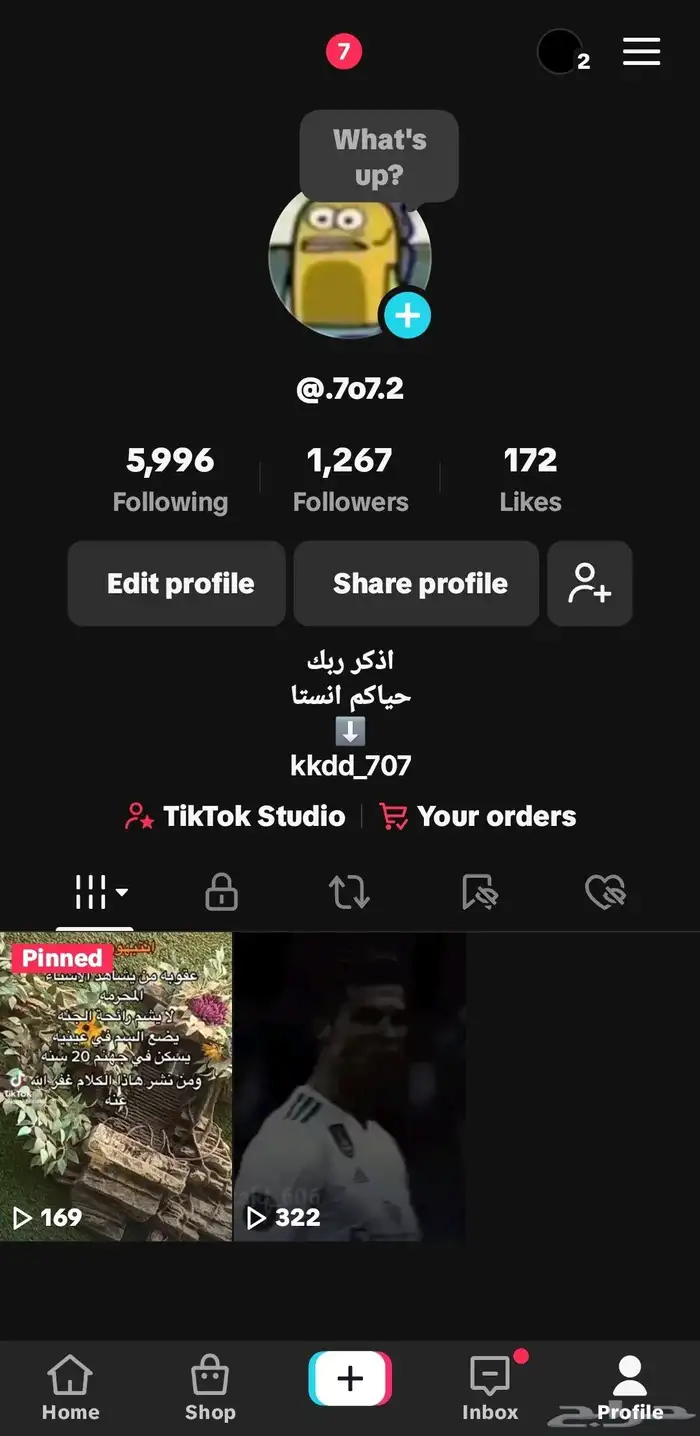Open the video with 322 views

pyautogui.click(x=349, y=1087)
